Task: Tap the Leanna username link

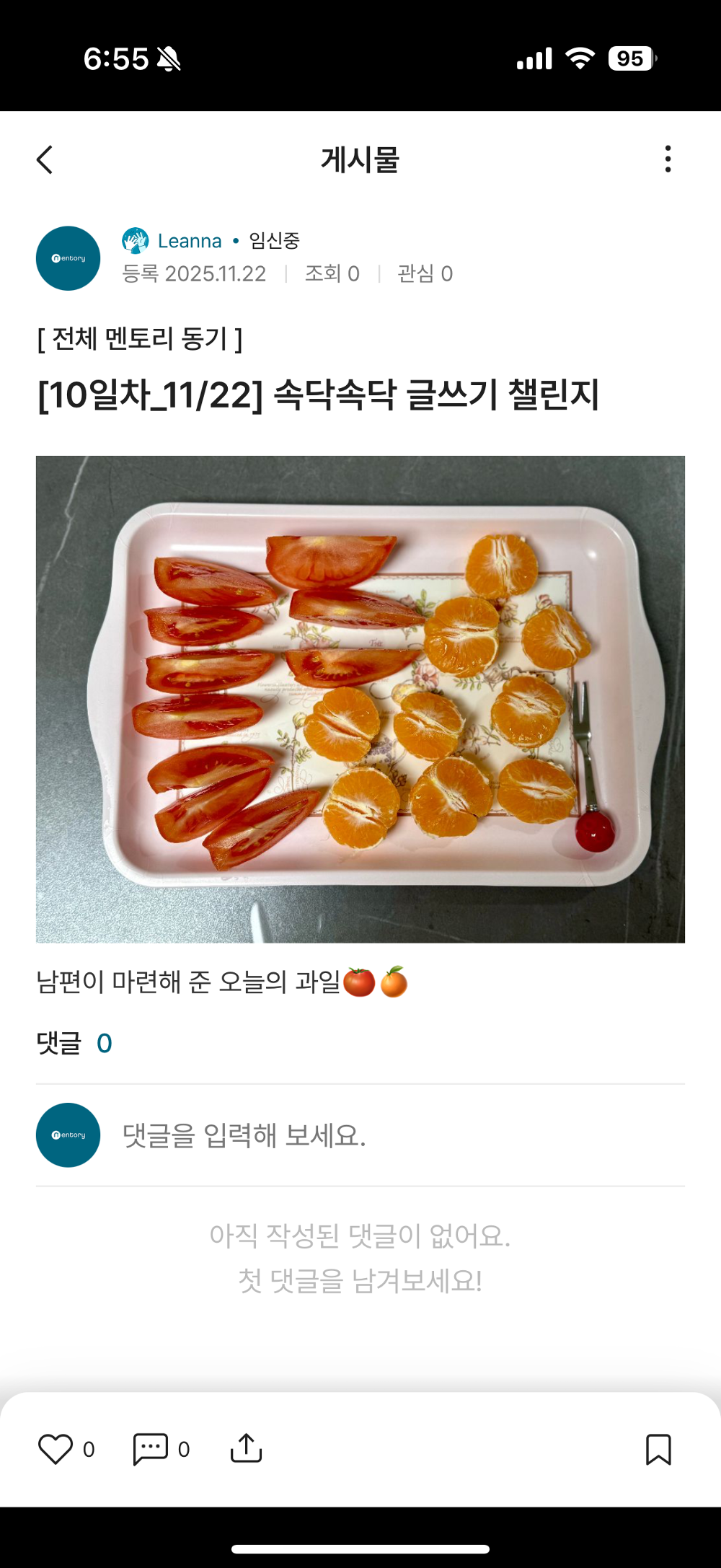Action: [189, 240]
